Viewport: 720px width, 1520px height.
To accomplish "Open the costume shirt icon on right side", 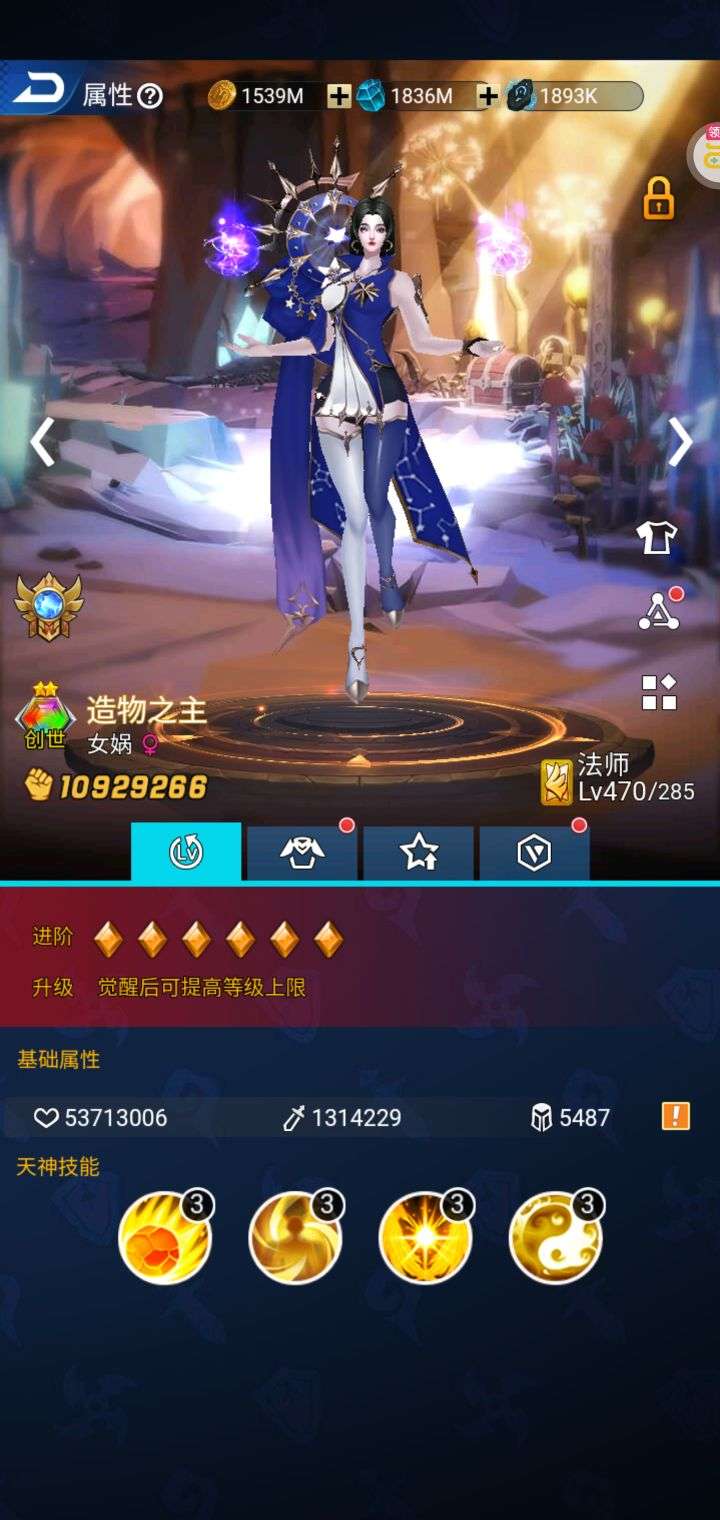I will coord(657,538).
